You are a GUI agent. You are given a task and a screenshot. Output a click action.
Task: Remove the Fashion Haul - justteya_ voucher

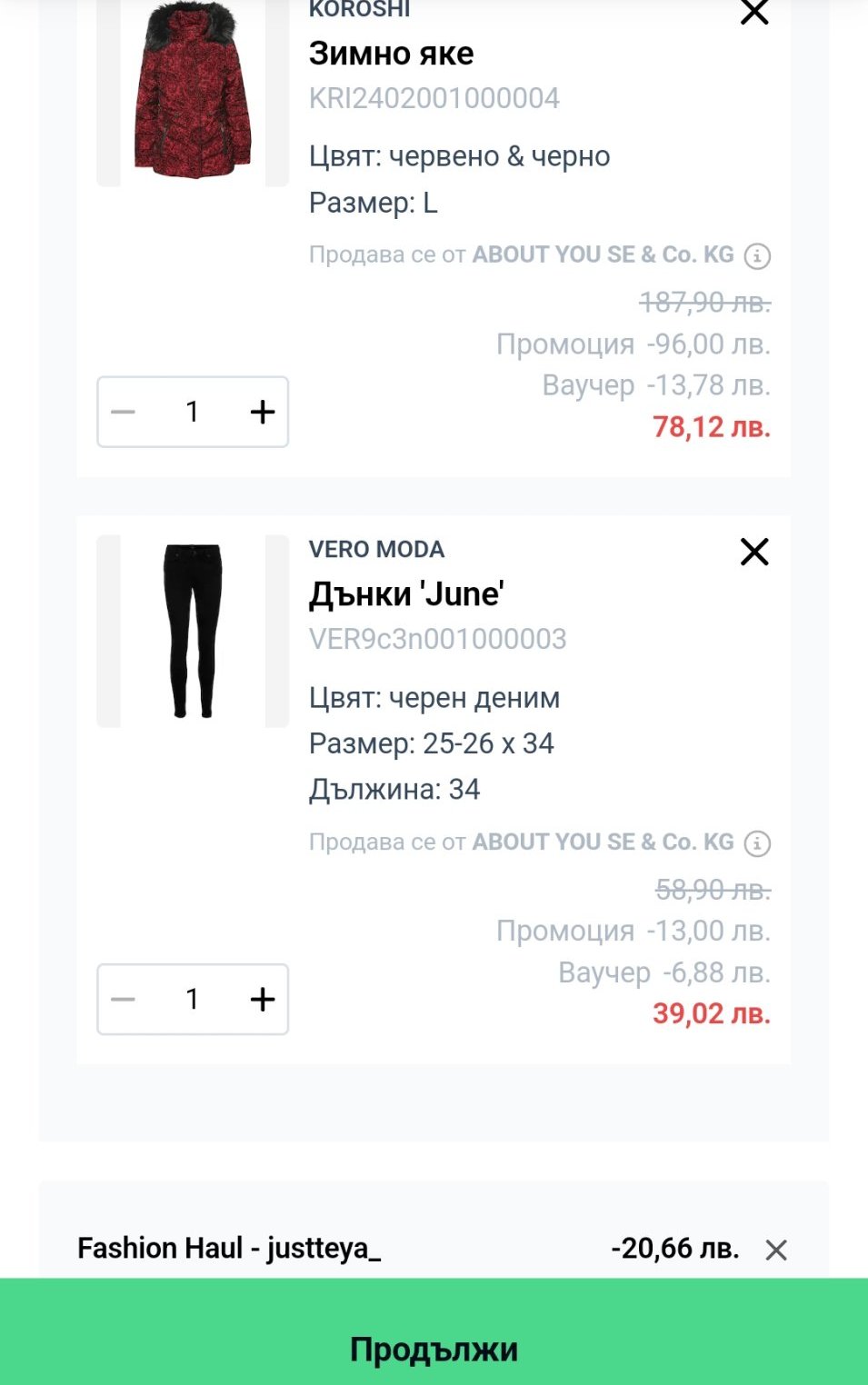(776, 1250)
